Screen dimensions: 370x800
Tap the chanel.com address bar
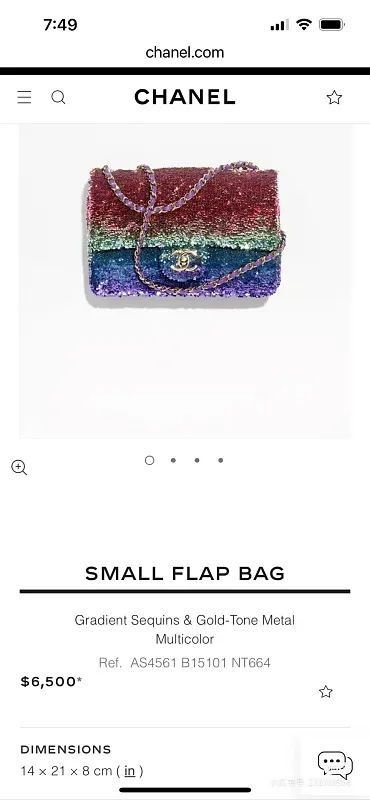pos(185,52)
